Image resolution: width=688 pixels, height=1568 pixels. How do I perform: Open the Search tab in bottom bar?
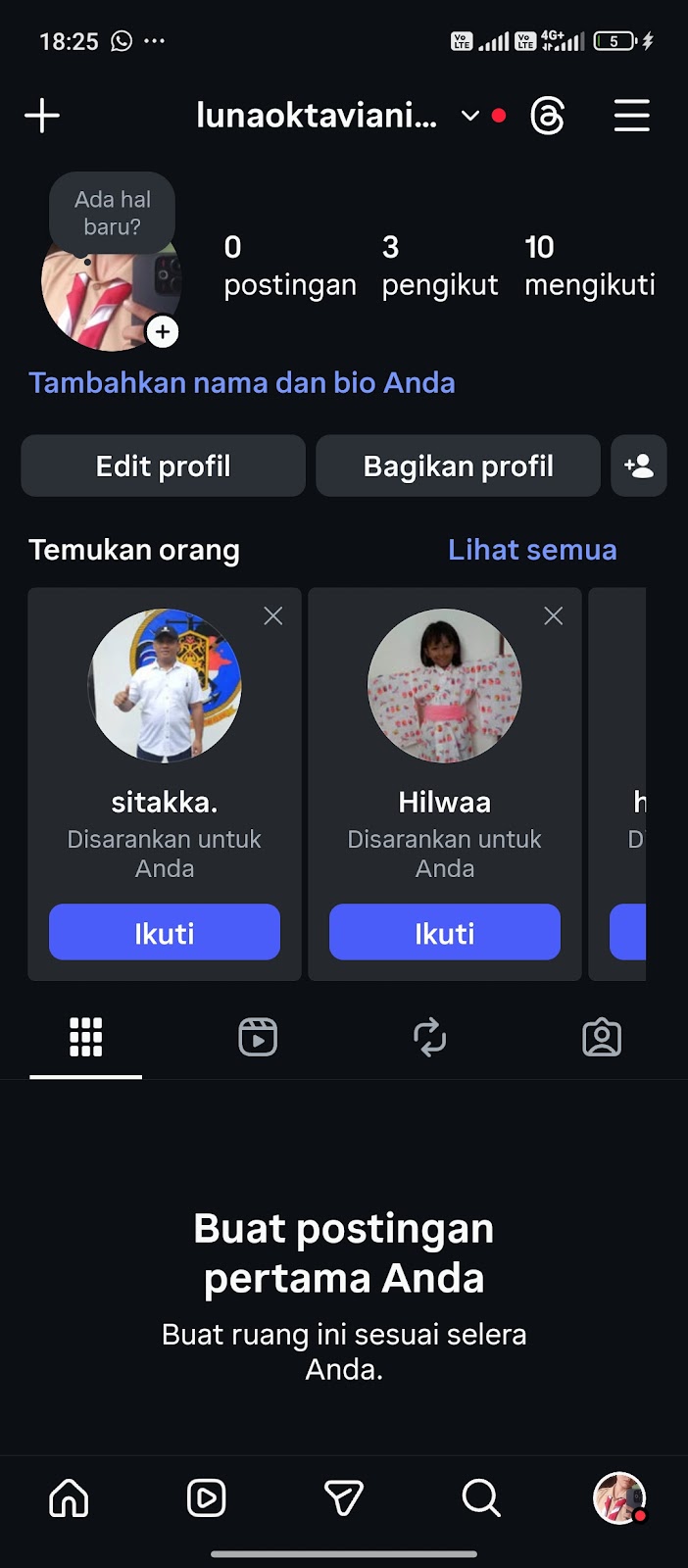point(481,1497)
